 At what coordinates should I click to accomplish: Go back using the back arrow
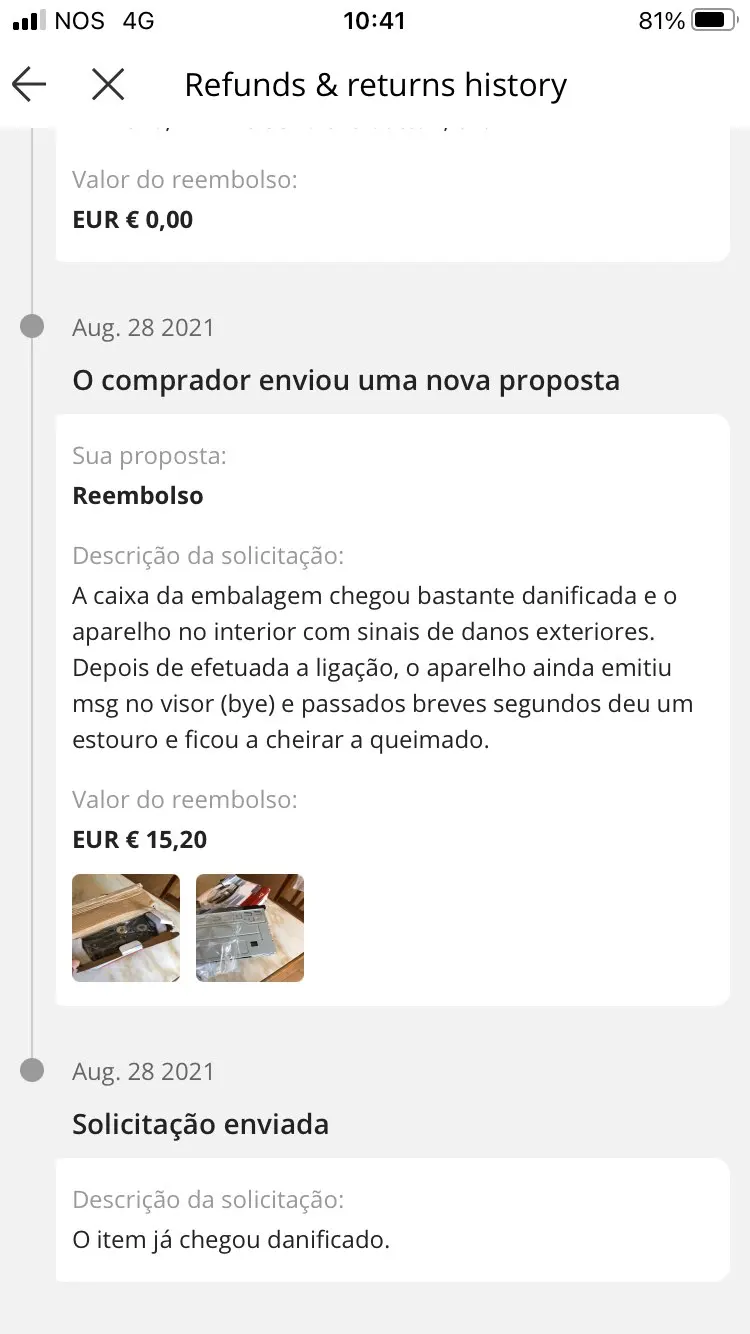29,85
